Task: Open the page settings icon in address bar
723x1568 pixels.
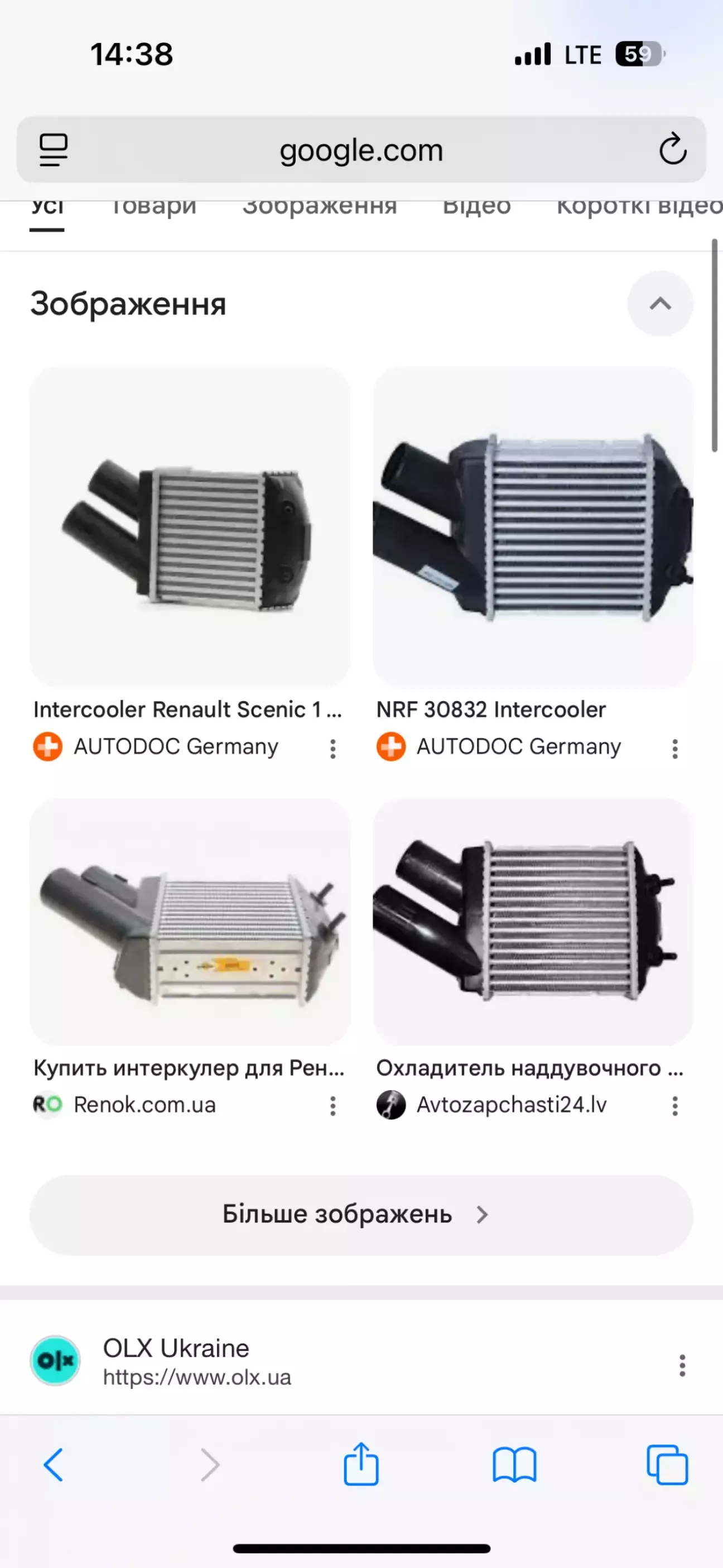Action: pyautogui.click(x=54, y=150)
